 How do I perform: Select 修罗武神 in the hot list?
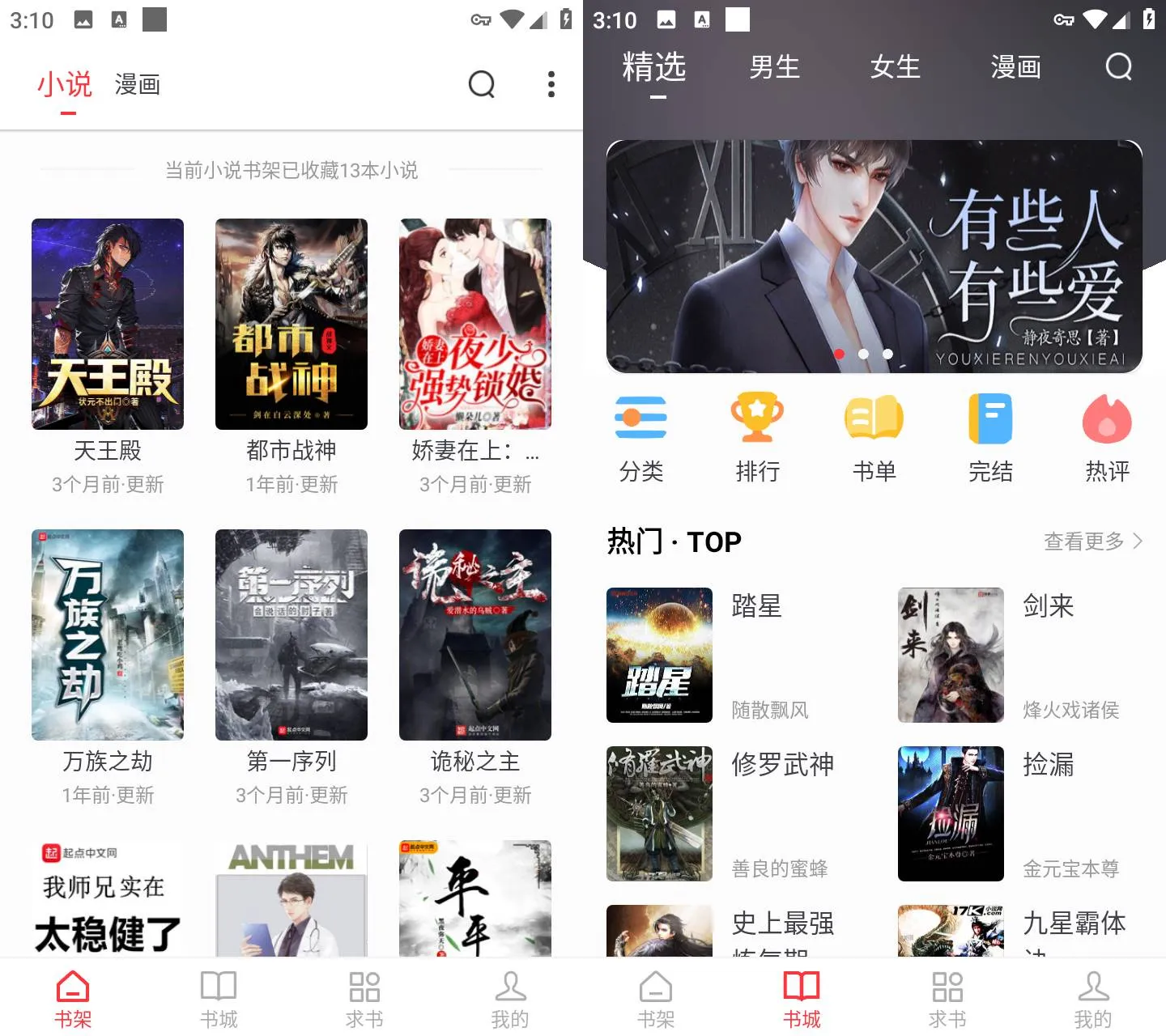660,813
